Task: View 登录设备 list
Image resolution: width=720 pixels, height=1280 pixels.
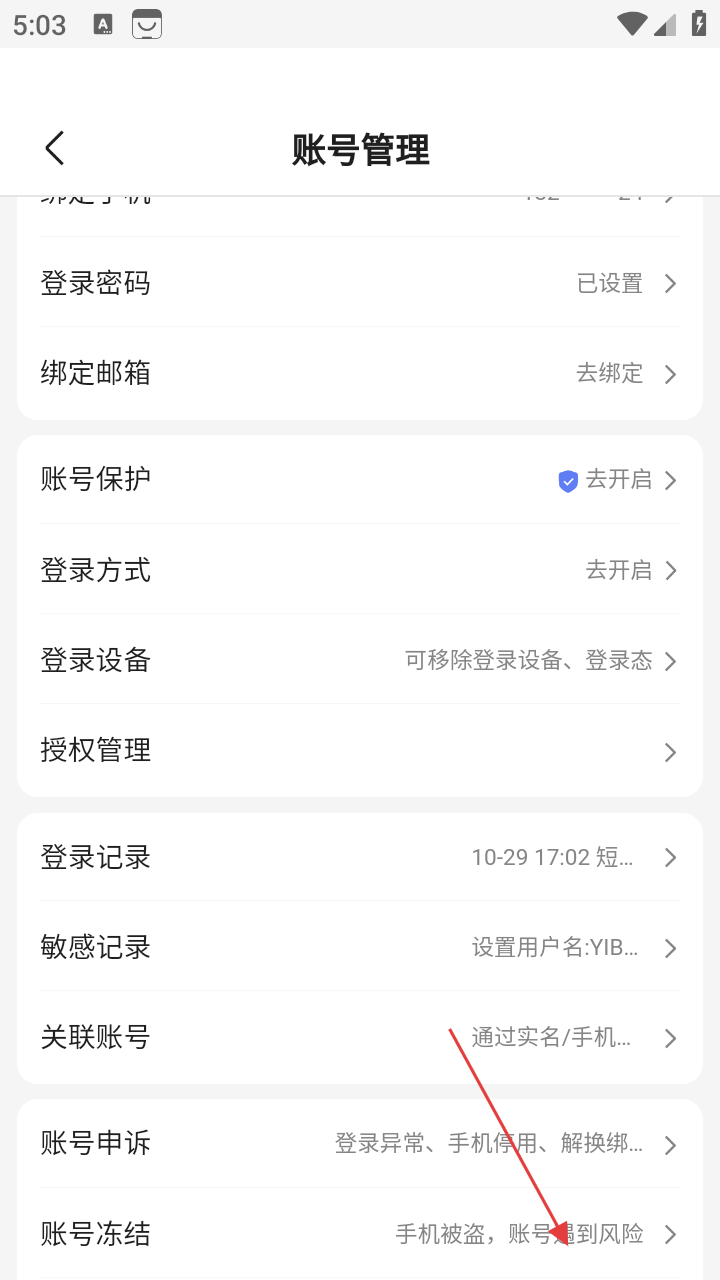Action: click(360, 660)
